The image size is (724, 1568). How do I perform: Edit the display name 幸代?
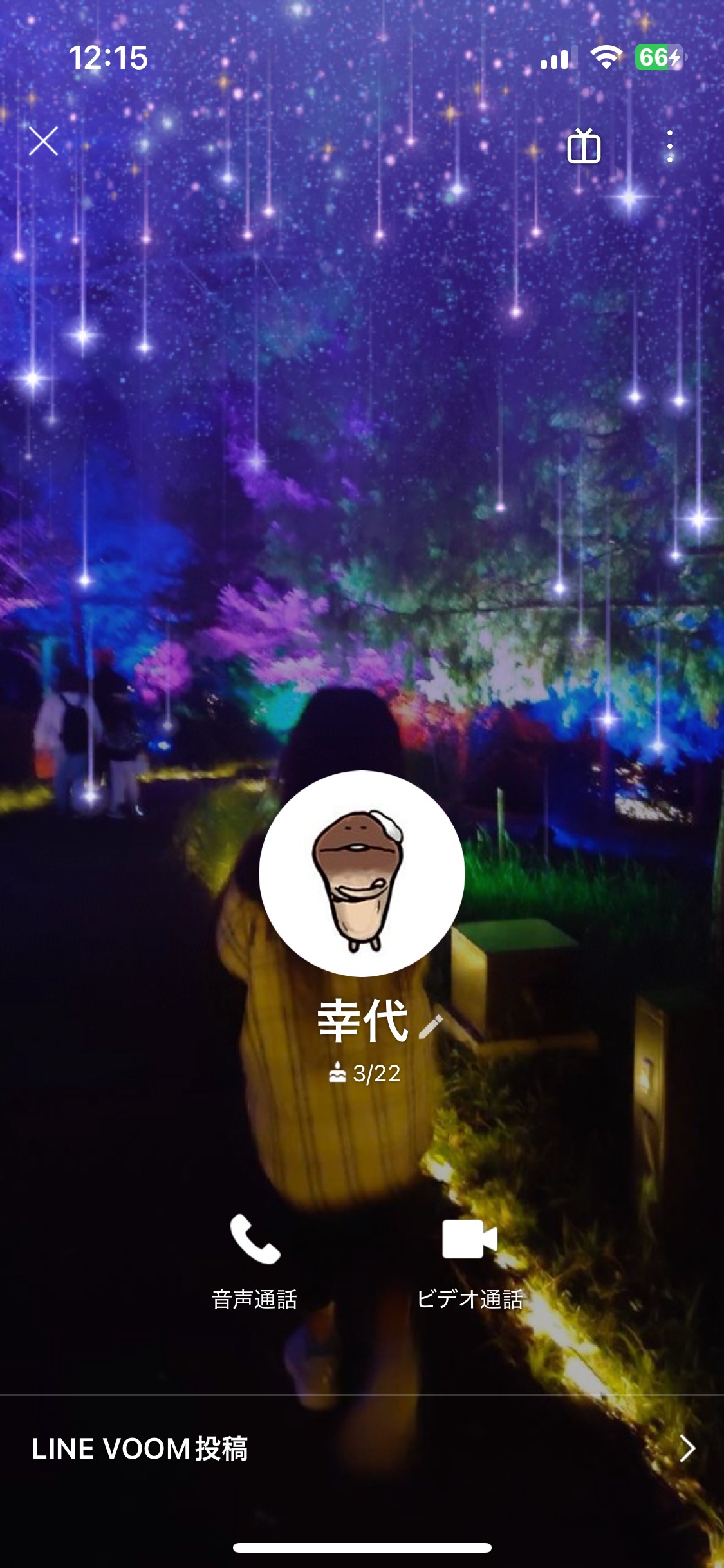(x=431, y=1027)
